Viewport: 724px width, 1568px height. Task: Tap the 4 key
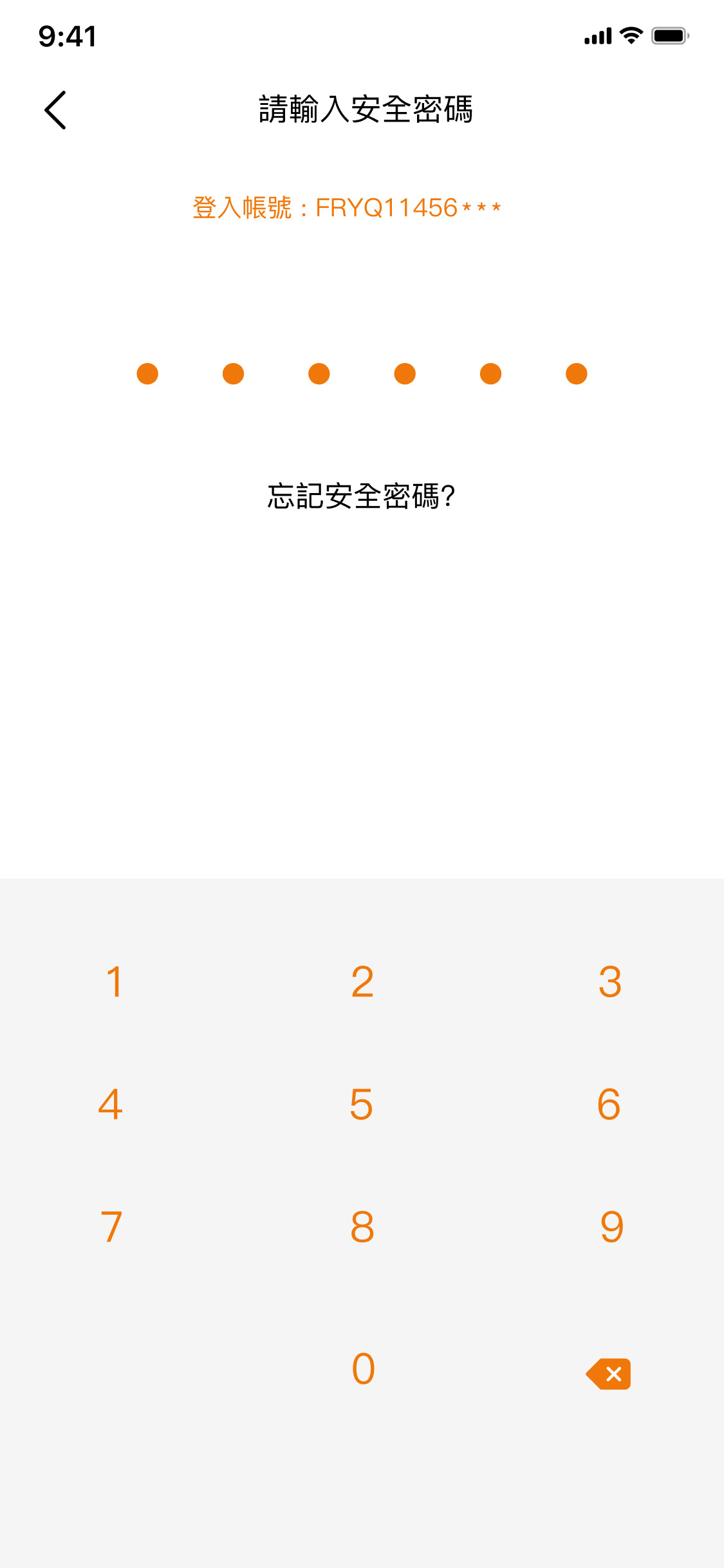[x=111, y=1105]
